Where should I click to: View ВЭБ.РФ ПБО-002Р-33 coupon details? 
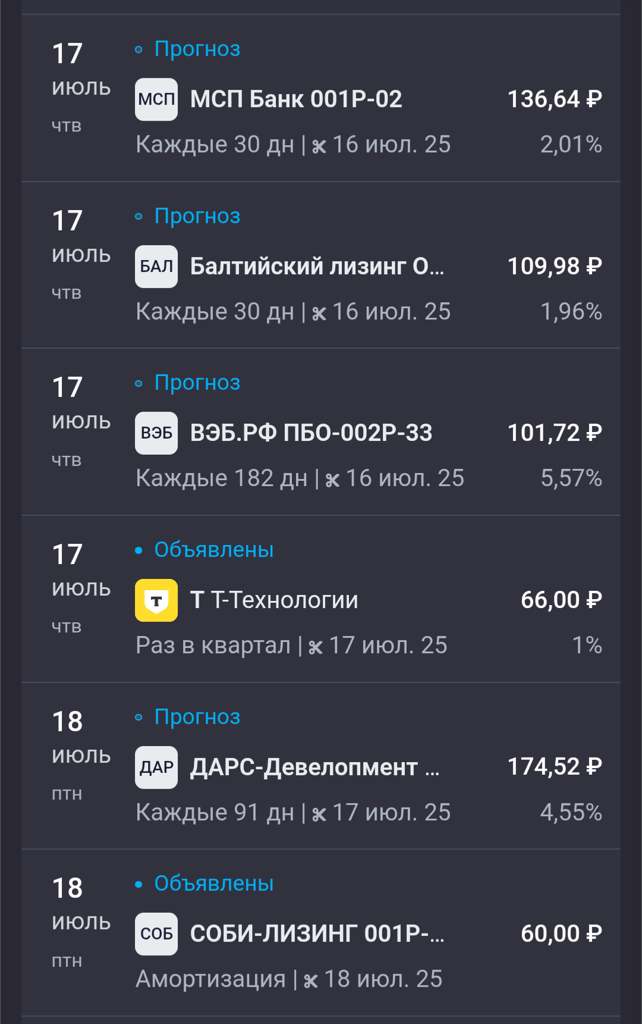[320, 433]
